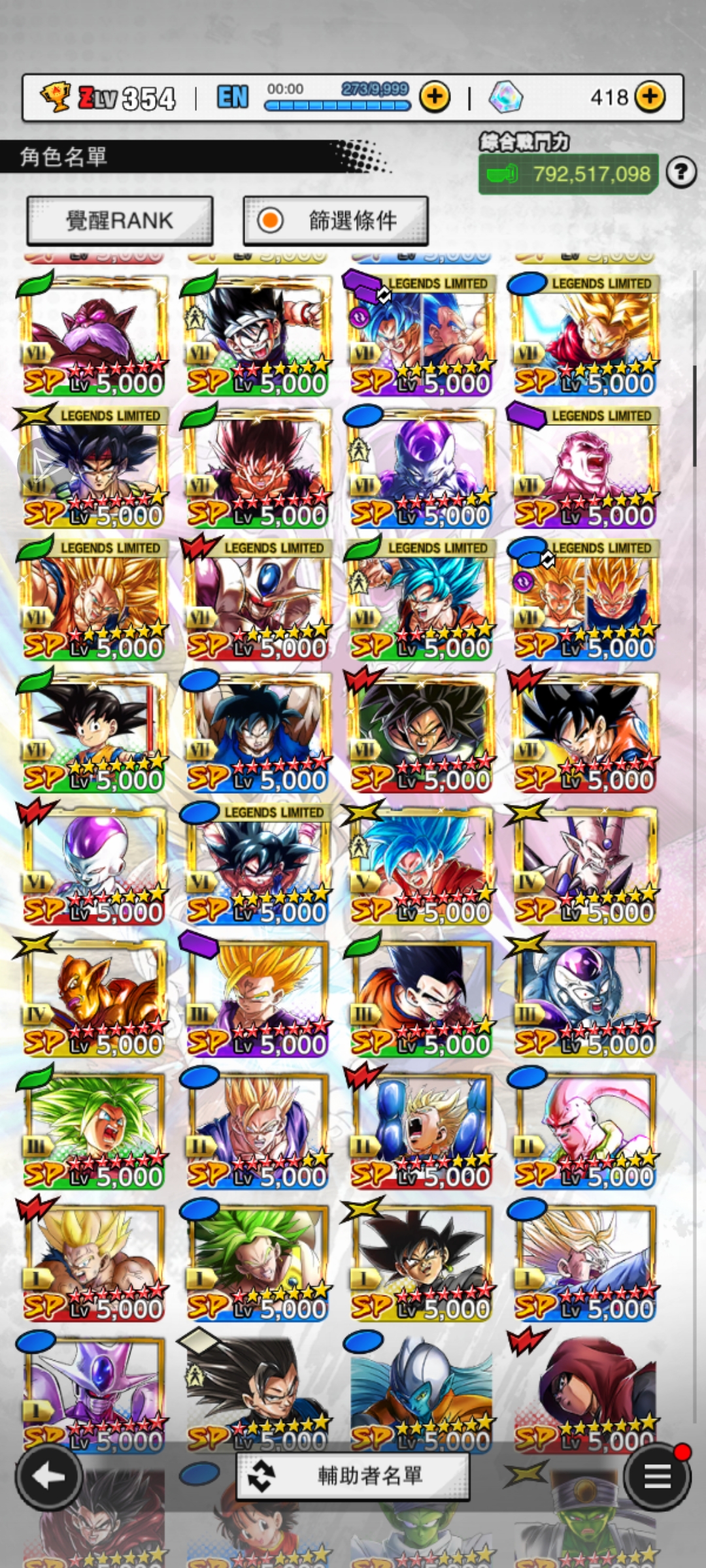The image size is (706, 1568).
Task: Add energy with the plus button
Action: coord(435,97)
